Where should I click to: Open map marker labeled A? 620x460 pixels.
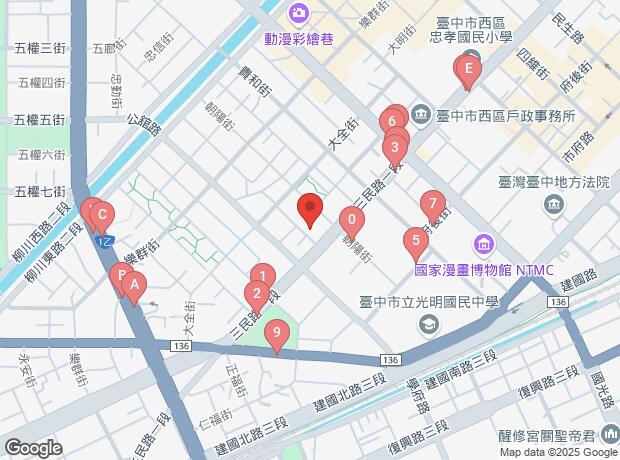pyautogui.click(x=132, y=286)
